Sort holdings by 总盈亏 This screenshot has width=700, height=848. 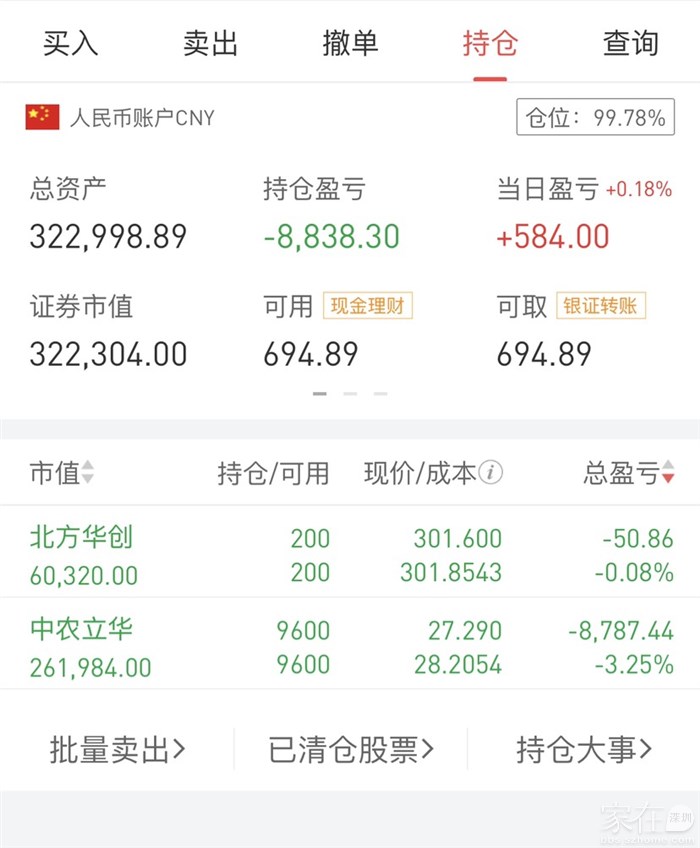pos(629,473)
